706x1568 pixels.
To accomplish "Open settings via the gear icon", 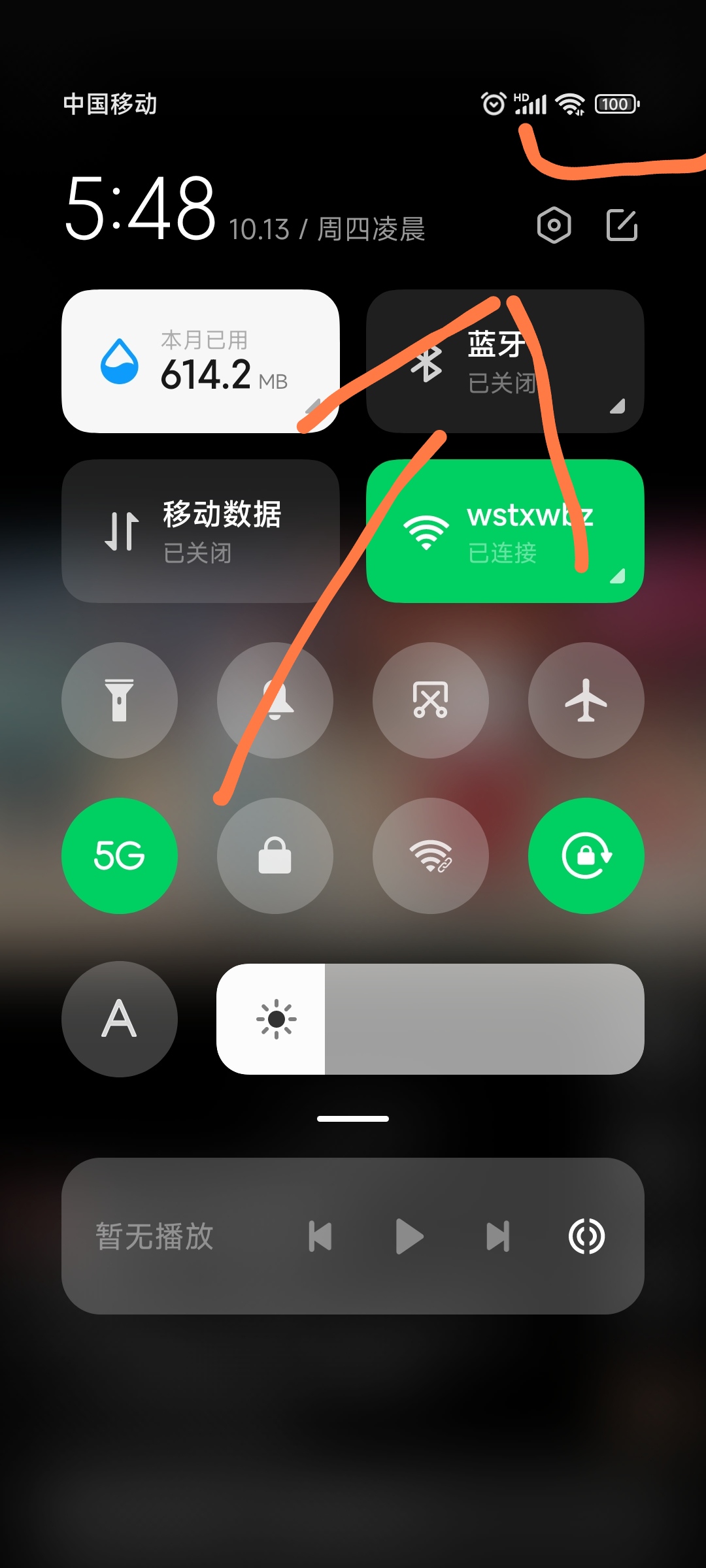I will (554, 225).
